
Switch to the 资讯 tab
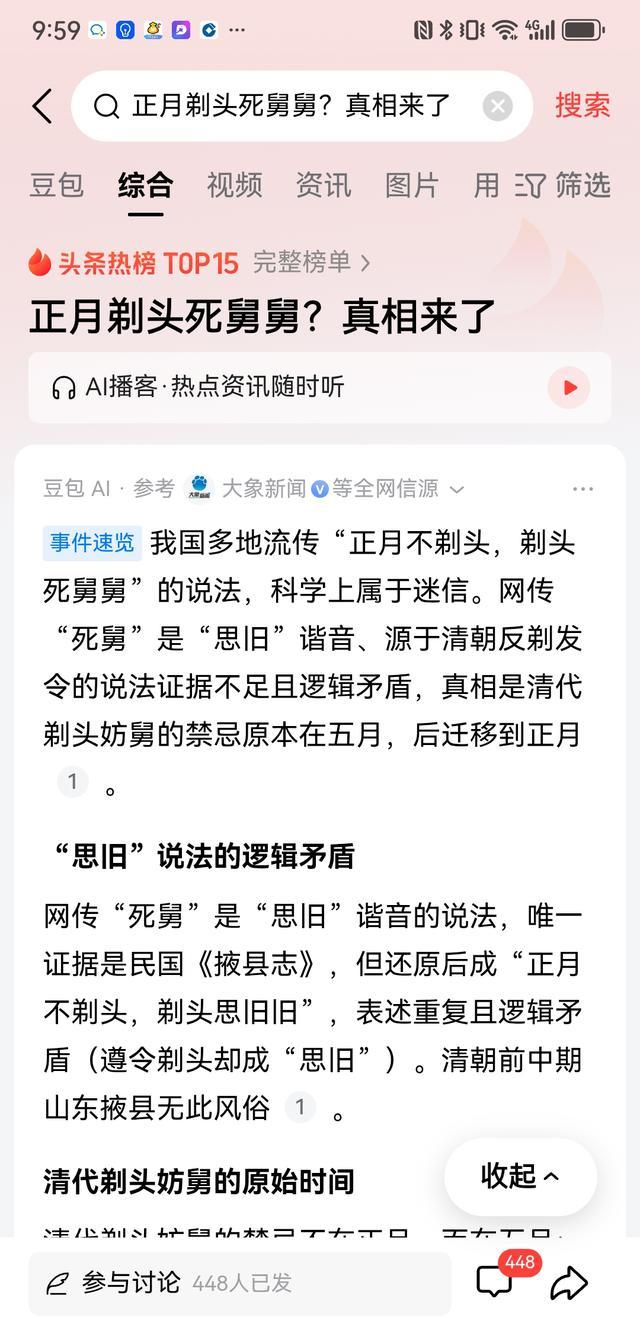[323, 185]
